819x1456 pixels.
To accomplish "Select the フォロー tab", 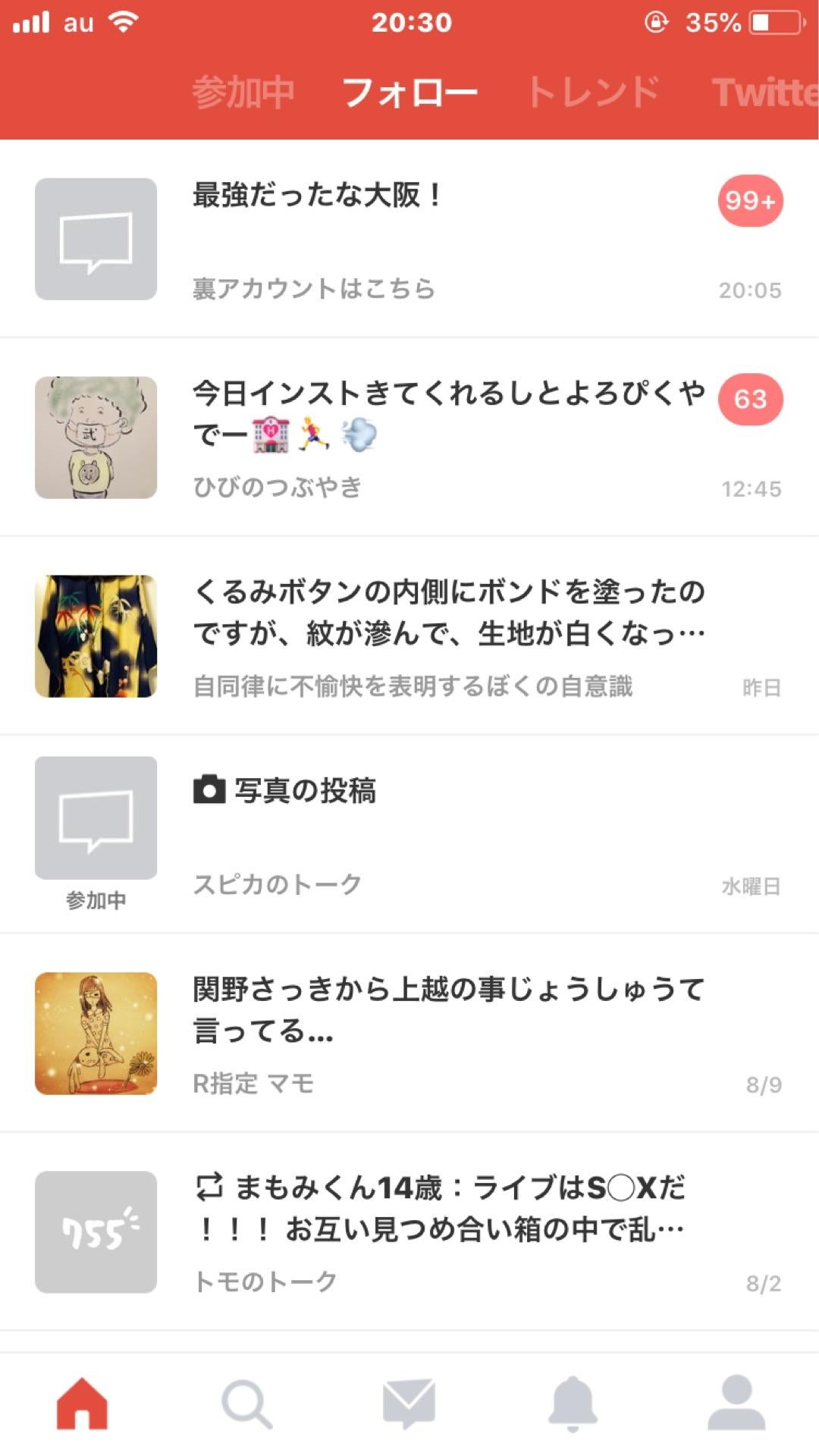I will (x=410, y=91).
